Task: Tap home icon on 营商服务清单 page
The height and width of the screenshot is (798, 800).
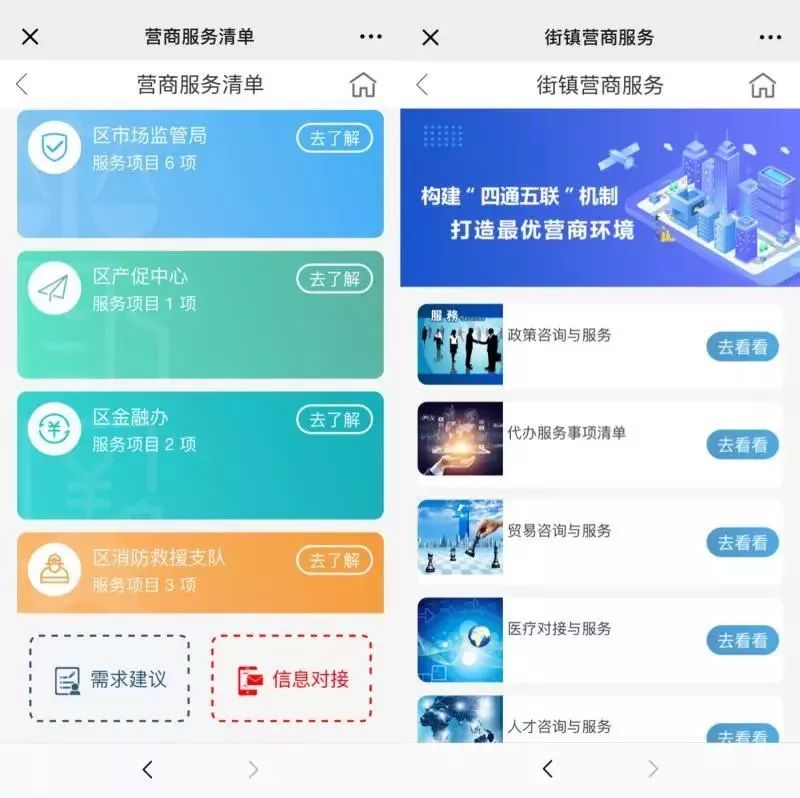Action: [363, 85]
